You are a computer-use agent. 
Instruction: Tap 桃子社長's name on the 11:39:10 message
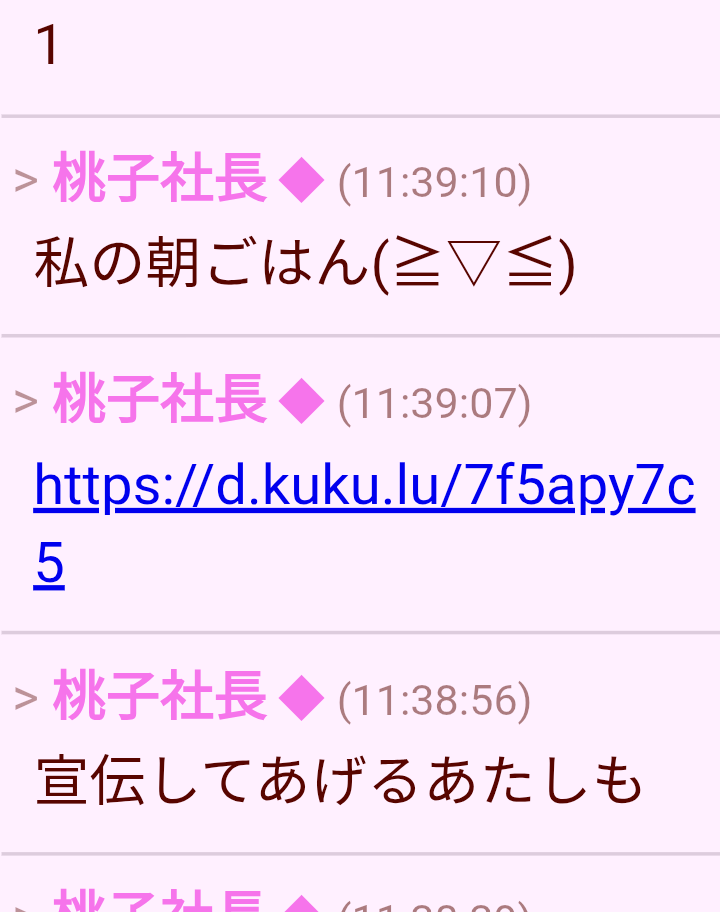[160, 180]
